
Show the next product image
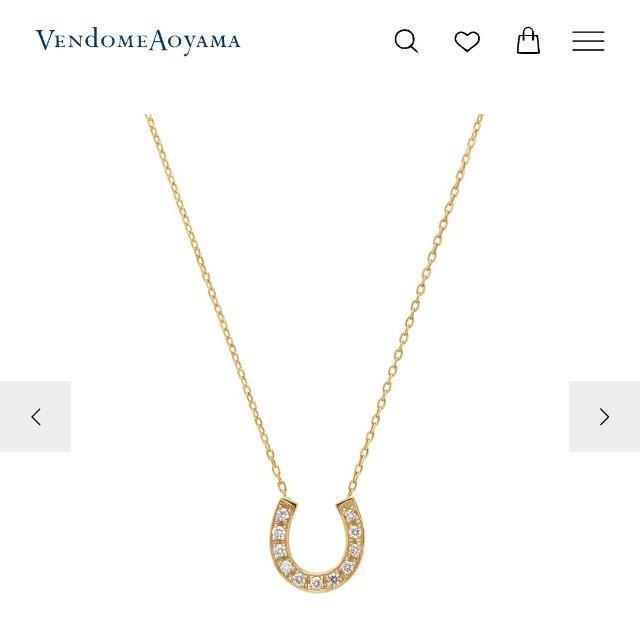coord(604,417)
